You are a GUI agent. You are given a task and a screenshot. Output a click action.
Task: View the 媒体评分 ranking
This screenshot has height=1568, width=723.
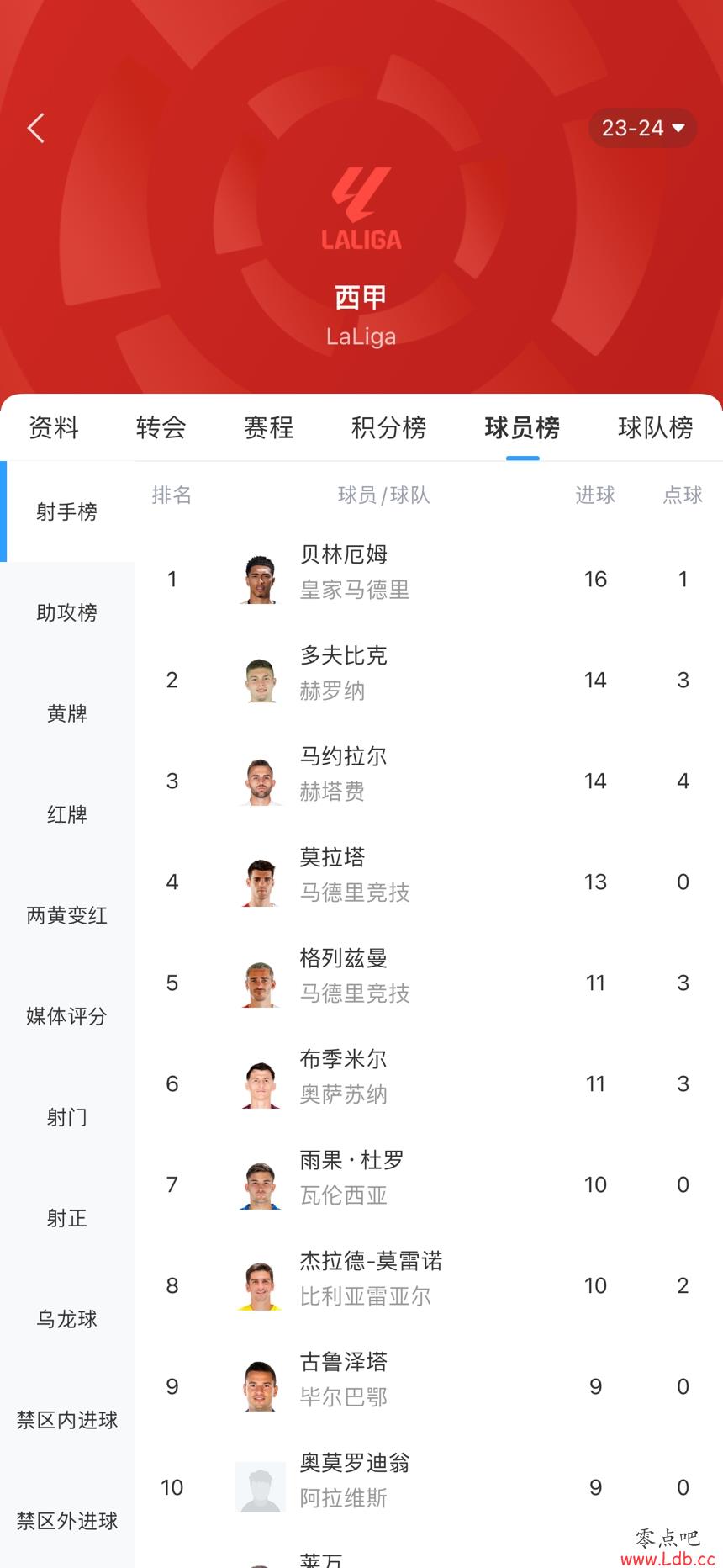coord(66,1016)
